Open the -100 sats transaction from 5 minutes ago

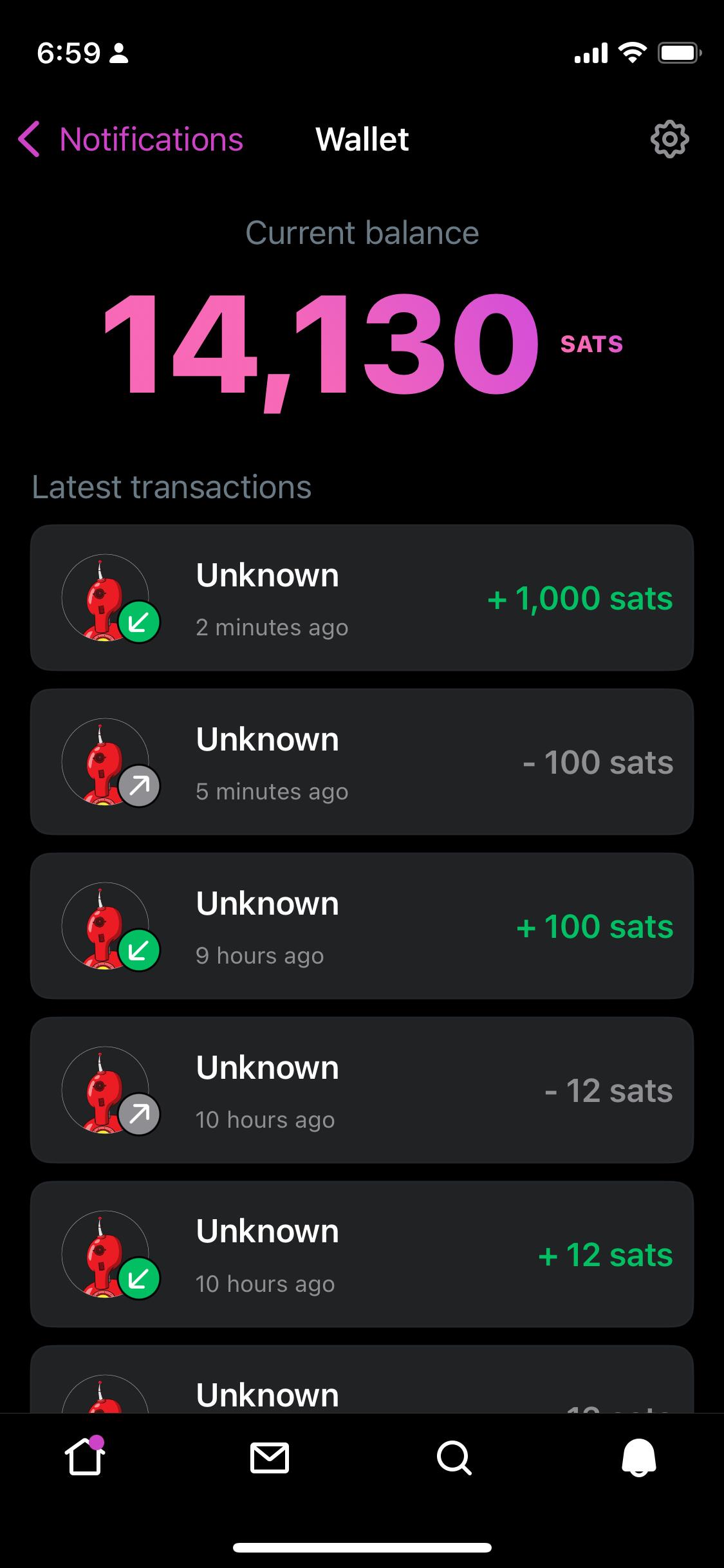[x=362, y=762]
